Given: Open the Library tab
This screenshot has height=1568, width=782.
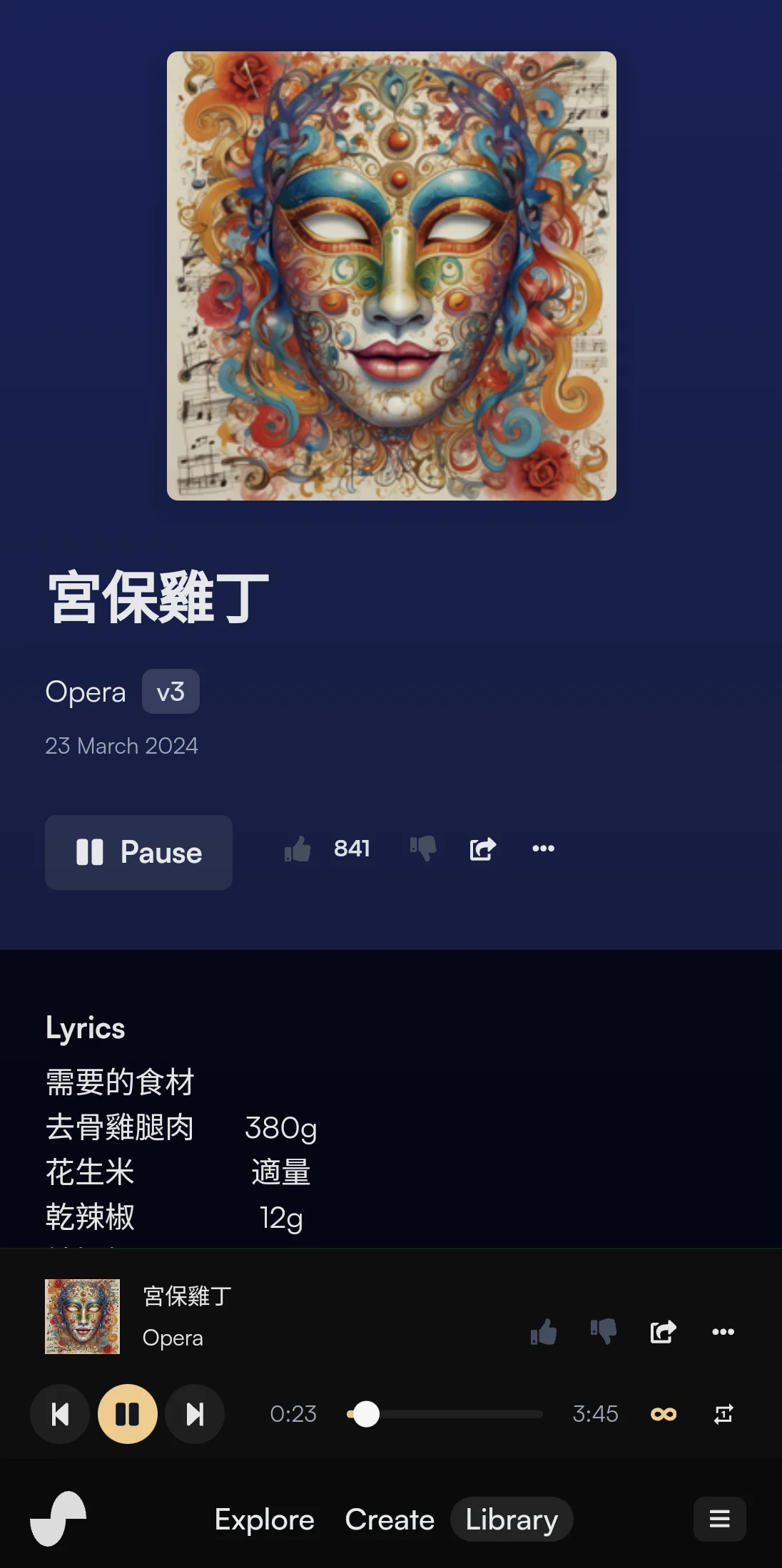Looking at the screenshot, I should pos(512,1520).
